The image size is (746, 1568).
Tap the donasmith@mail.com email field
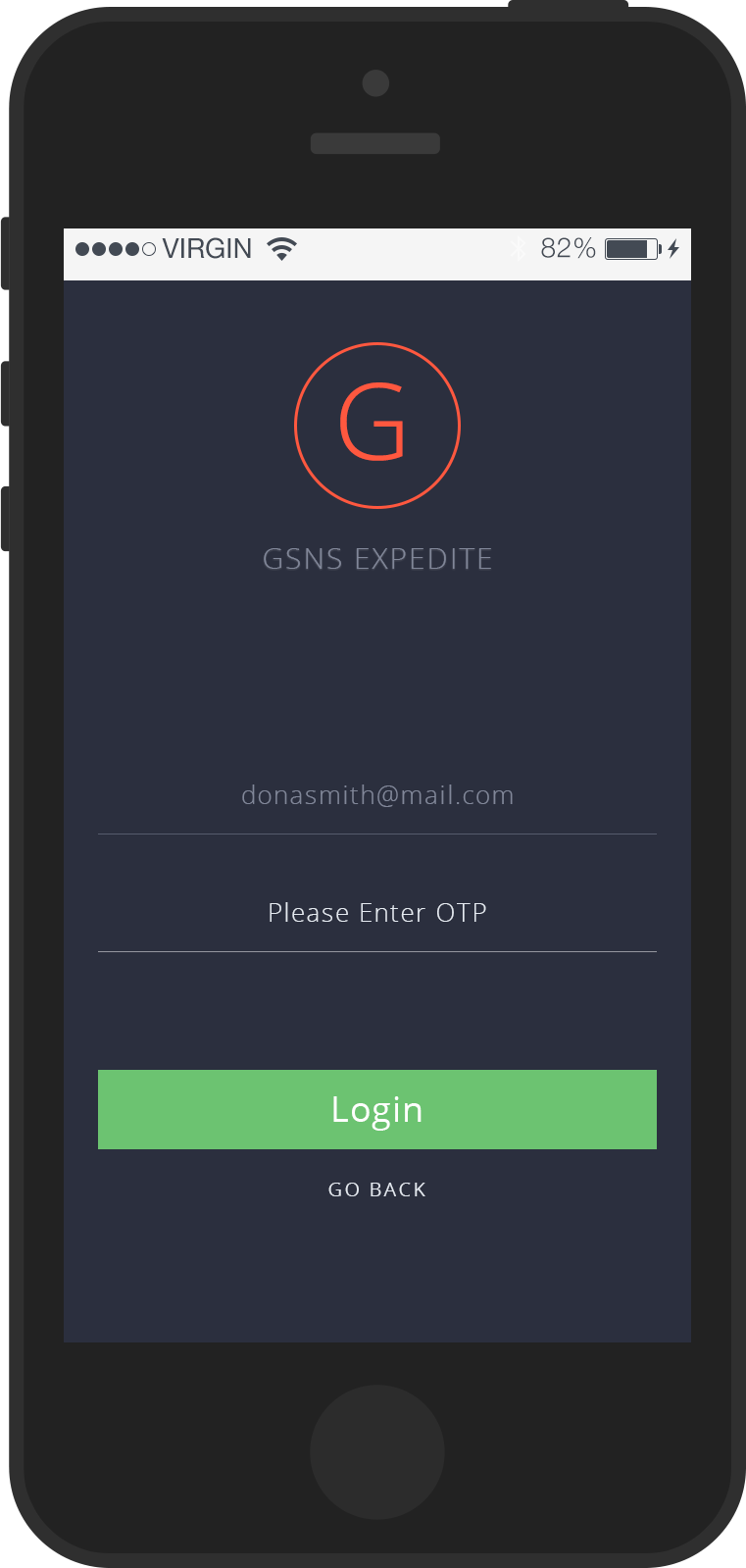coord(377,795)
